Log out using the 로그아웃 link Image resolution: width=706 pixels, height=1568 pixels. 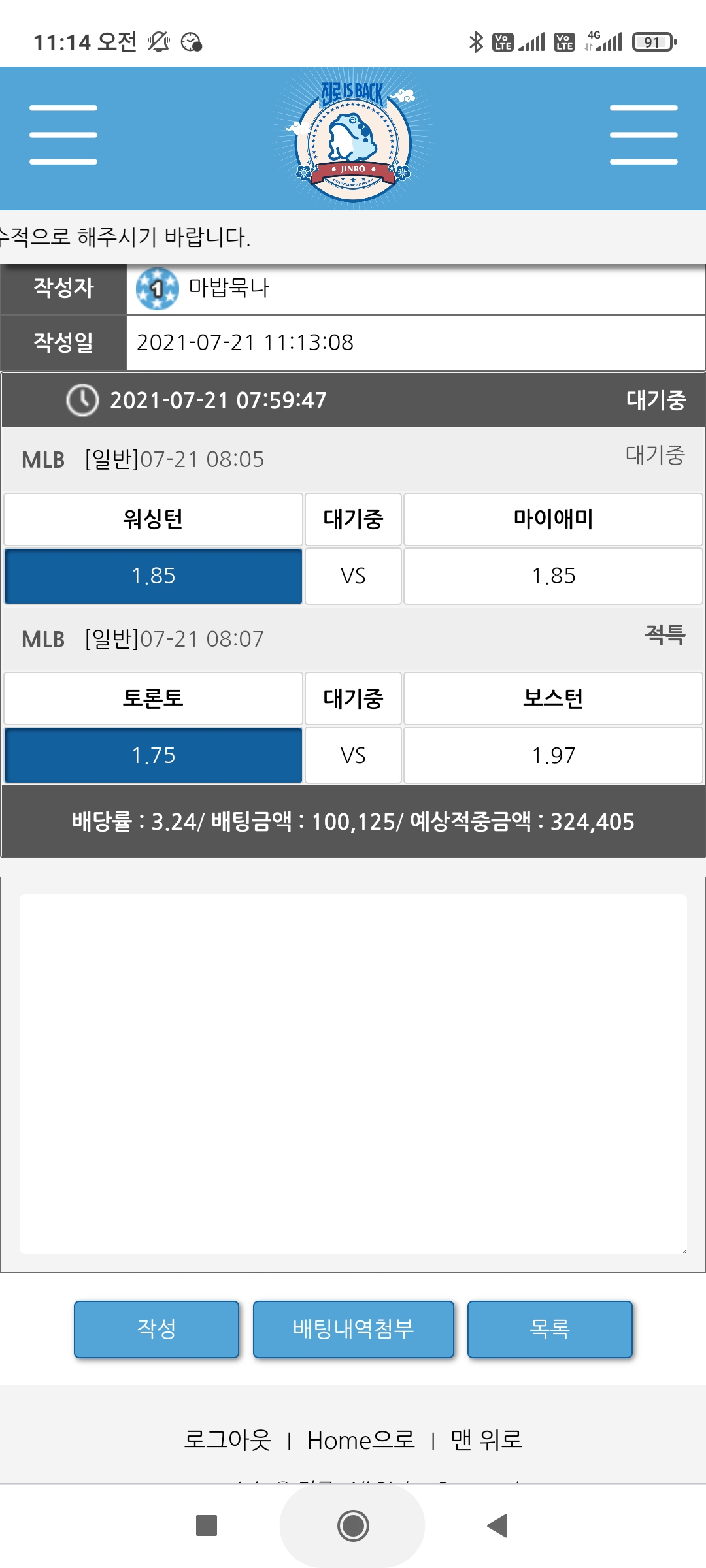(227, 1440)
